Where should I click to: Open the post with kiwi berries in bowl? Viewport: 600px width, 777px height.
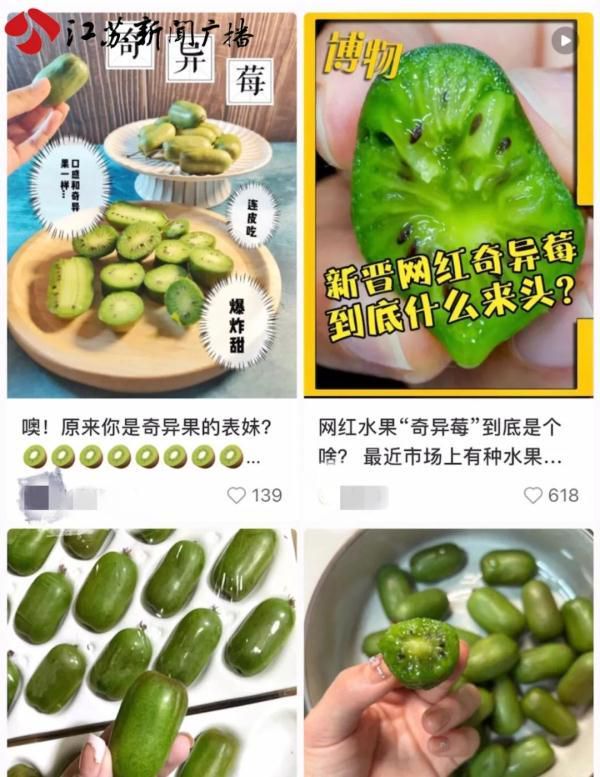(x=448, y=650)
